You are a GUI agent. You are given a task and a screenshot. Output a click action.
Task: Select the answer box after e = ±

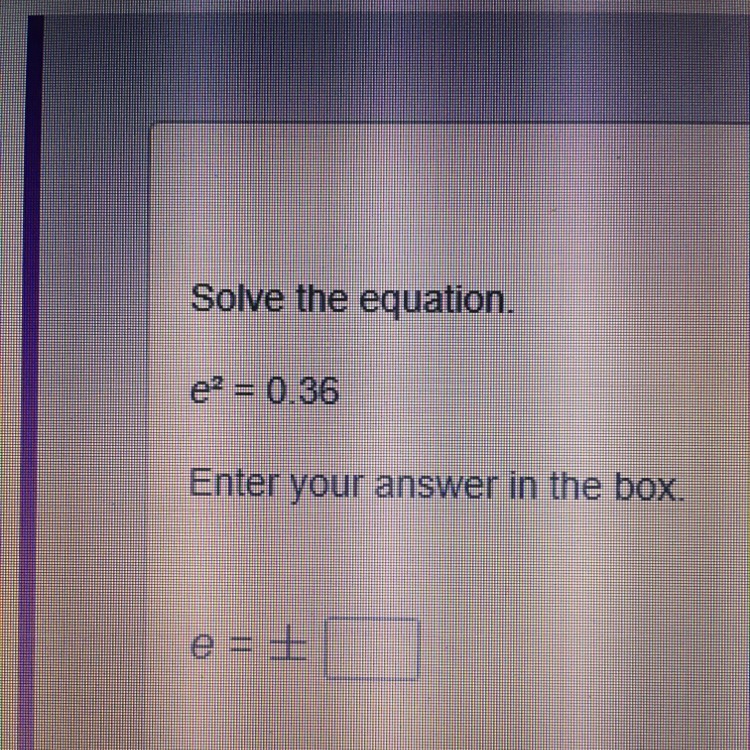tap(372, 649)
